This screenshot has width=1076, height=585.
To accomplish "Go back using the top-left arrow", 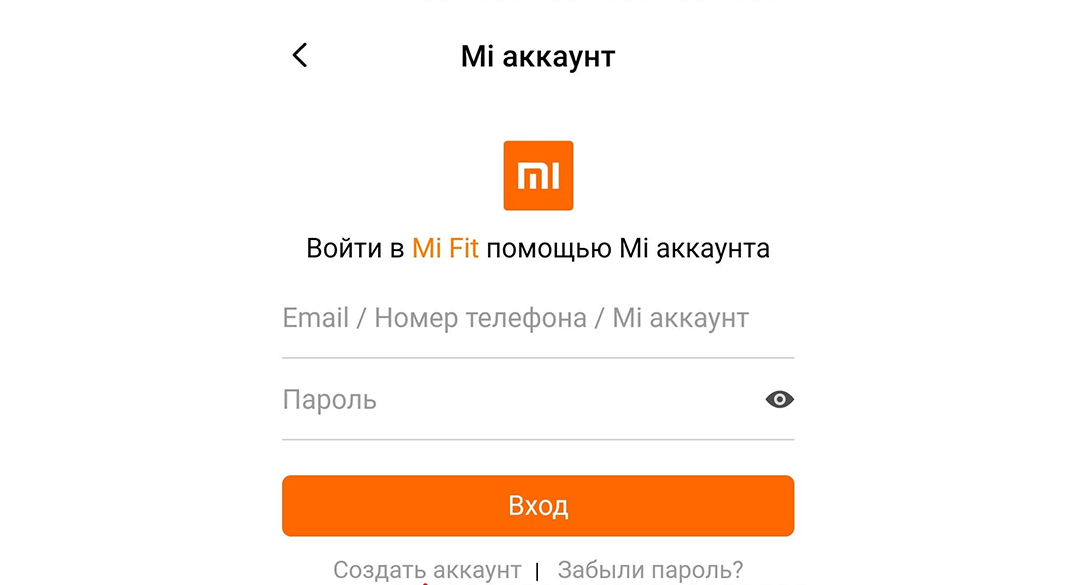I will (299, 55).
